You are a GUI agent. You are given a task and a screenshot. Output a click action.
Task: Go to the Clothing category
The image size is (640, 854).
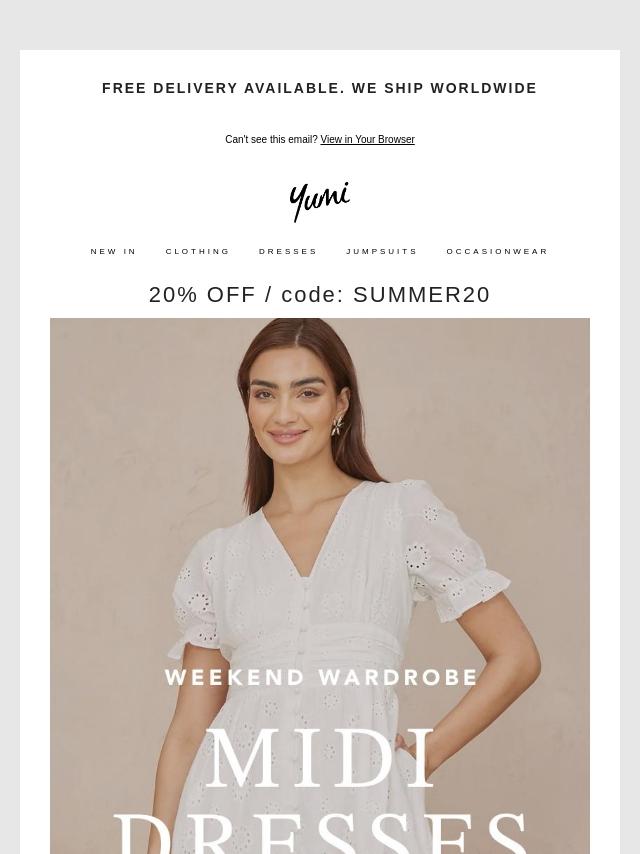(198, 252)
